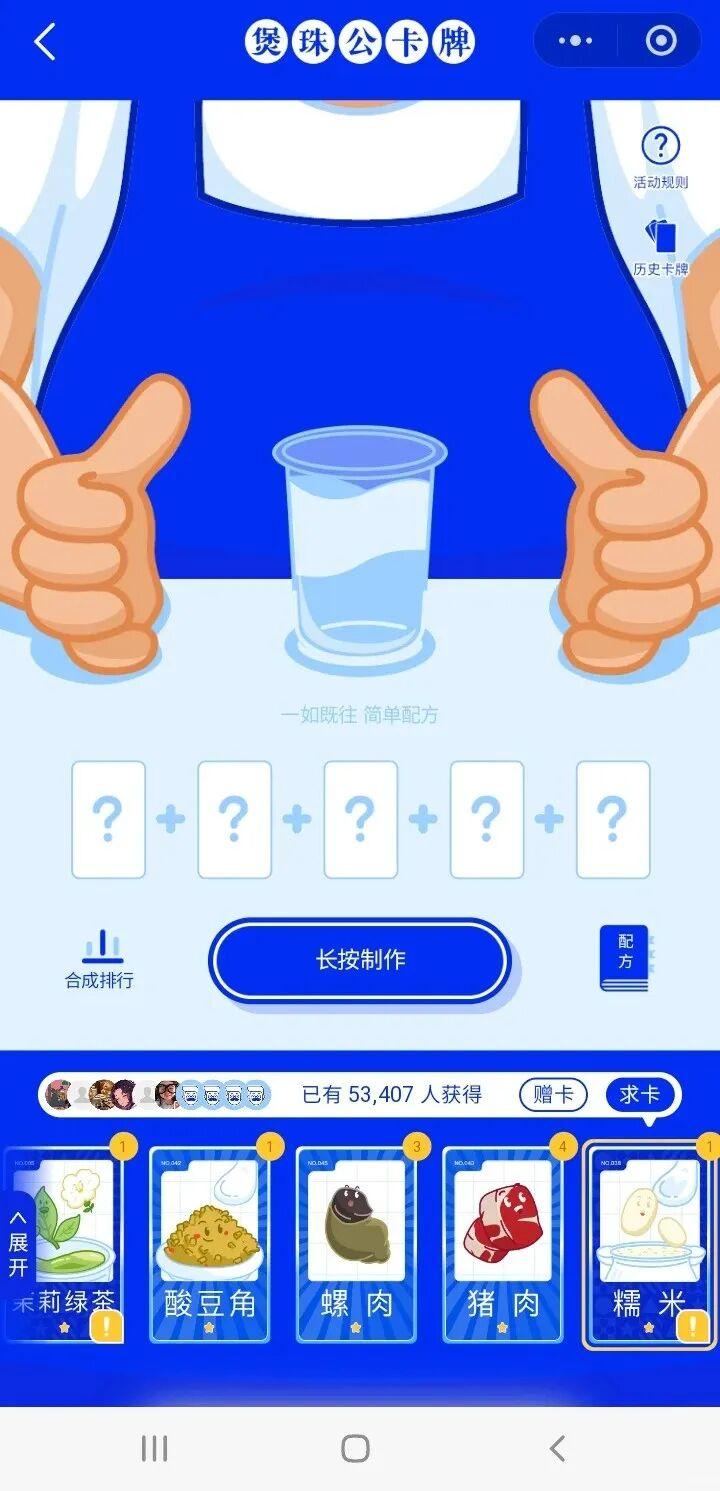Open 合成排行 ranking
Screen dimensions: 720x1491
tap(100, 959)
